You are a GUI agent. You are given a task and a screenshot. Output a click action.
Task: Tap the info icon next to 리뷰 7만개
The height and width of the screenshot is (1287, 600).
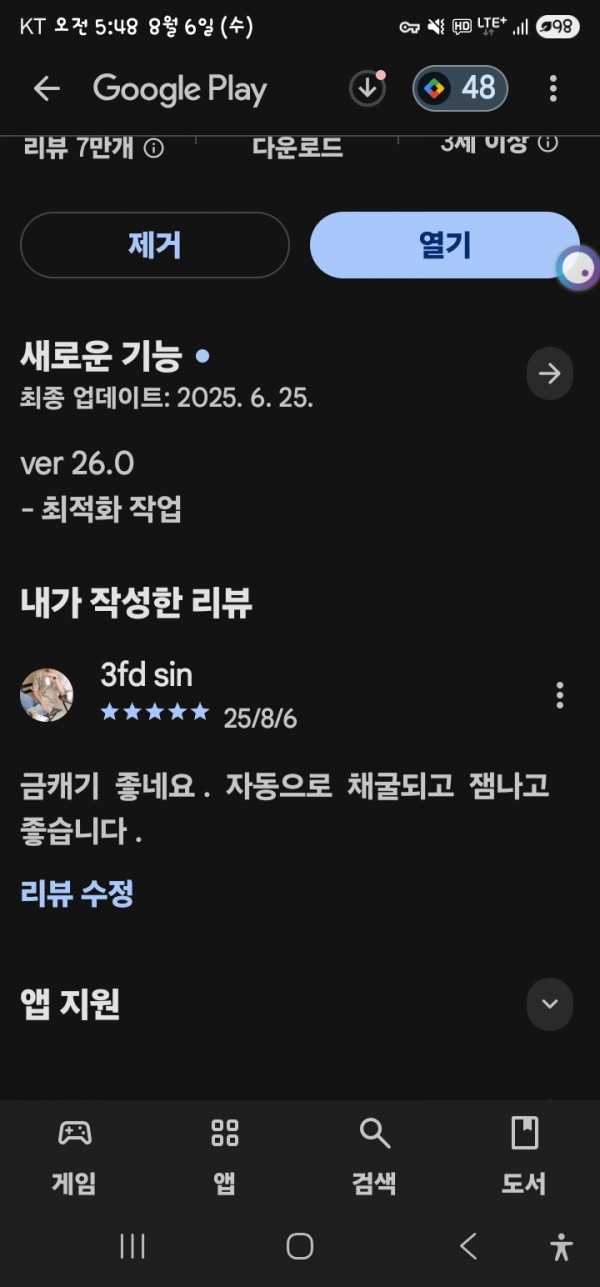[x=154, y=148]
